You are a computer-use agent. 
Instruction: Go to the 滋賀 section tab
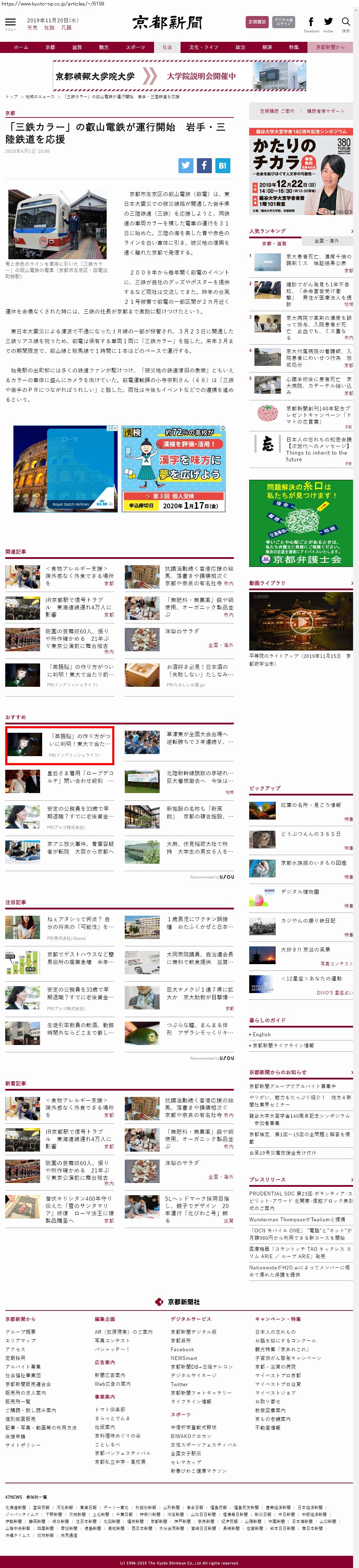click(x=77, y=47)
